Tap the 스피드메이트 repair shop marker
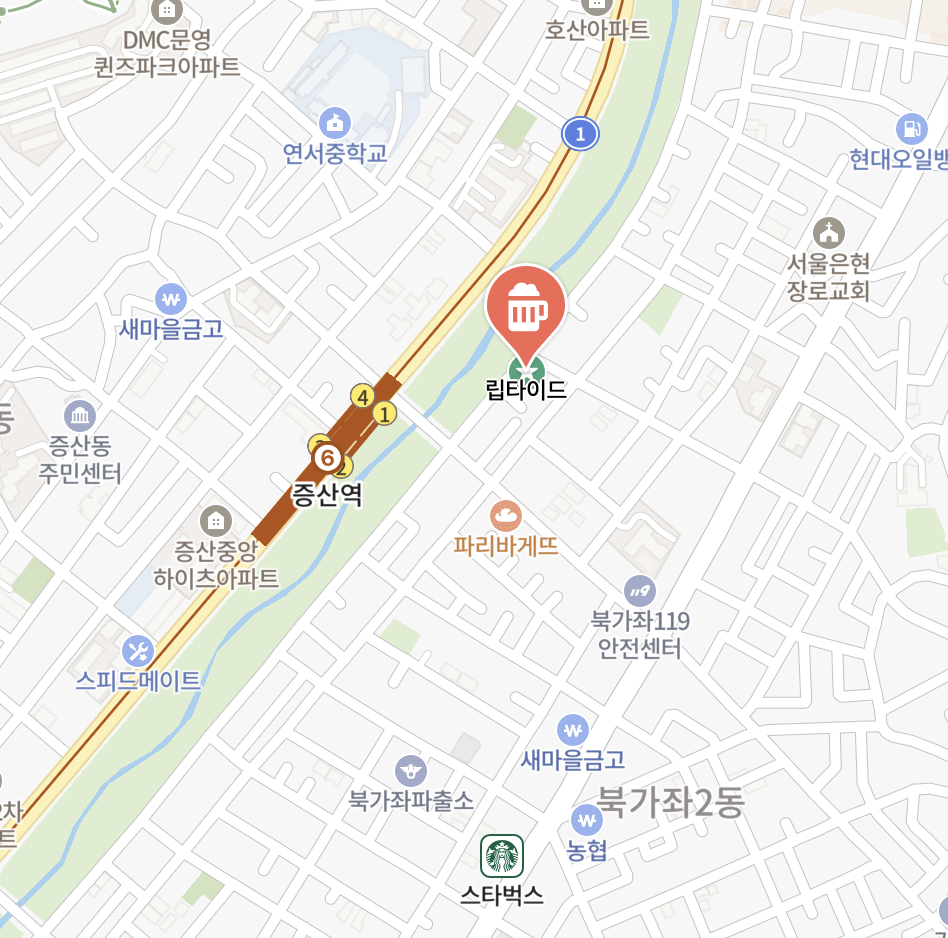This screenshot has width=948, height=938. click(139, 651)
